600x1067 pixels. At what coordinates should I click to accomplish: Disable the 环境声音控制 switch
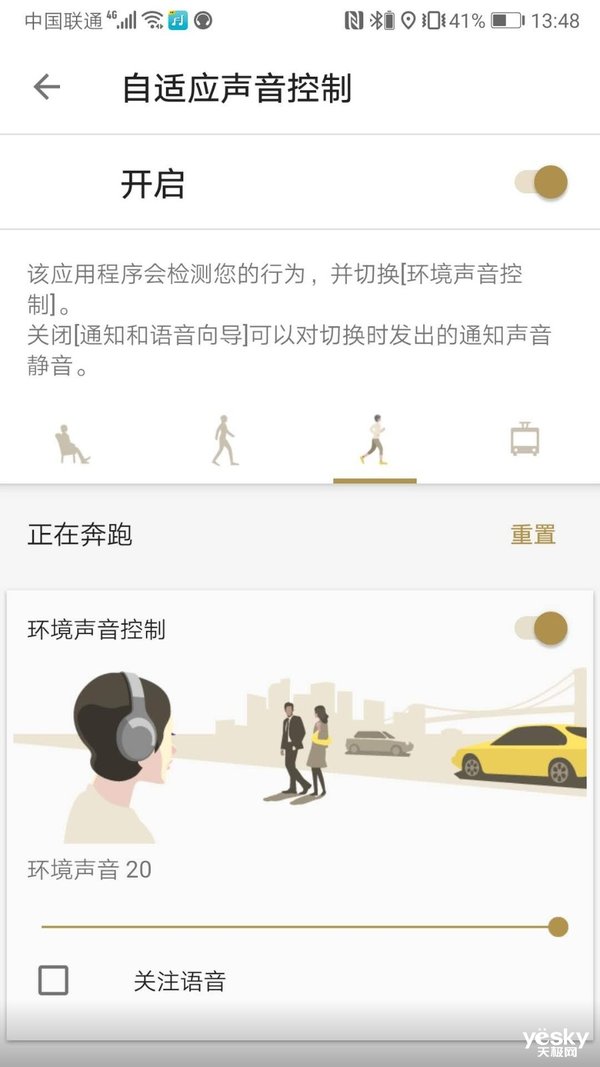[x=541, y=628]
